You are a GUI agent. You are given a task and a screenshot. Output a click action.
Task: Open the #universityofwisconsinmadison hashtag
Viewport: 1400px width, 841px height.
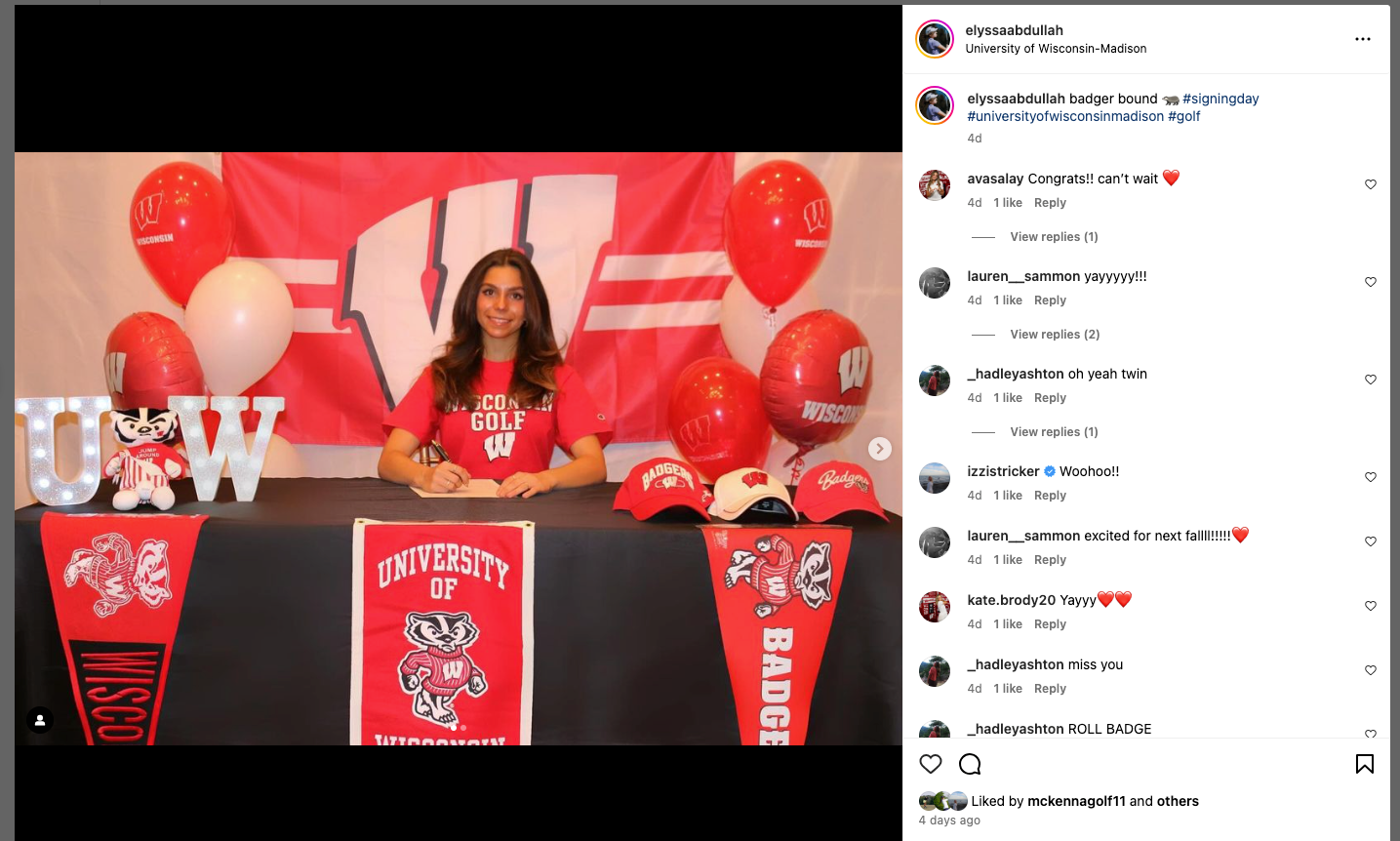1065,116
